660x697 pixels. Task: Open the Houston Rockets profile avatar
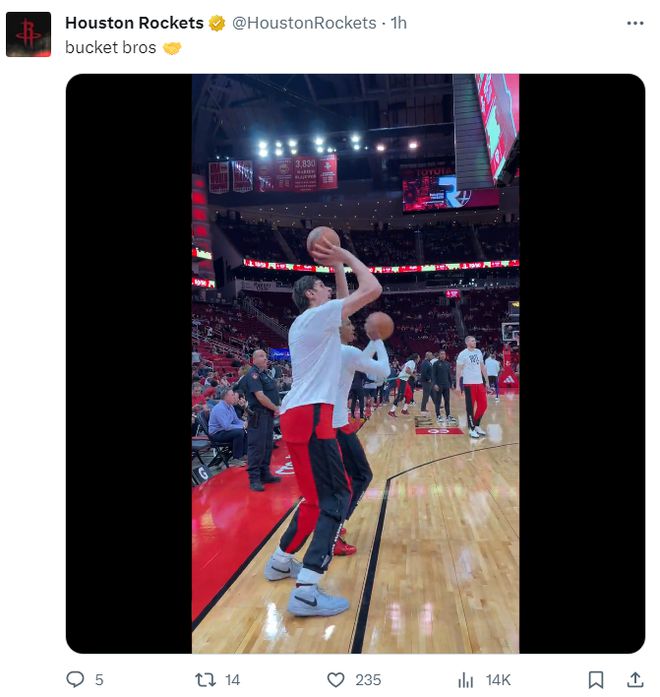click(28, 34)
